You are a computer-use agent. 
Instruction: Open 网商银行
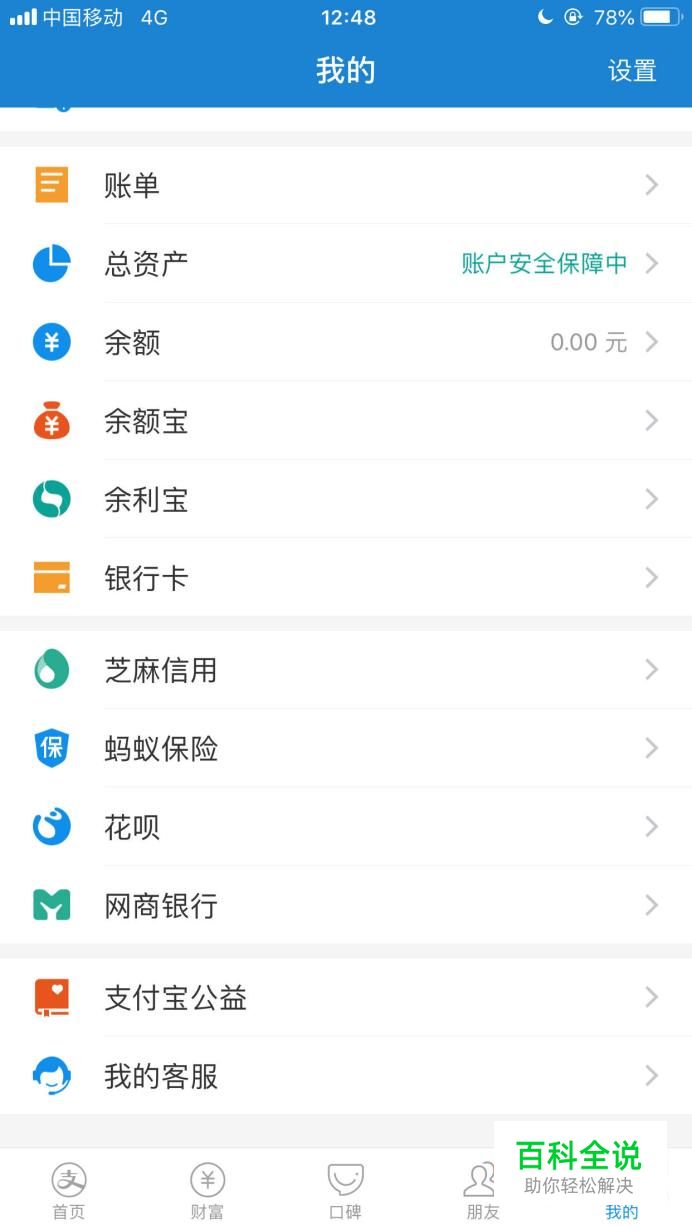point(346,906)
